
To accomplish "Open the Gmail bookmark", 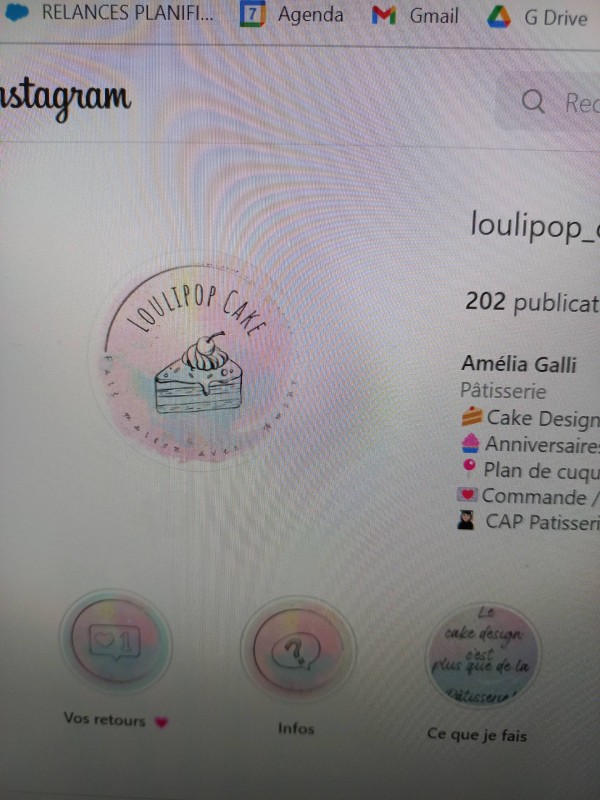I will click(415, 16).
